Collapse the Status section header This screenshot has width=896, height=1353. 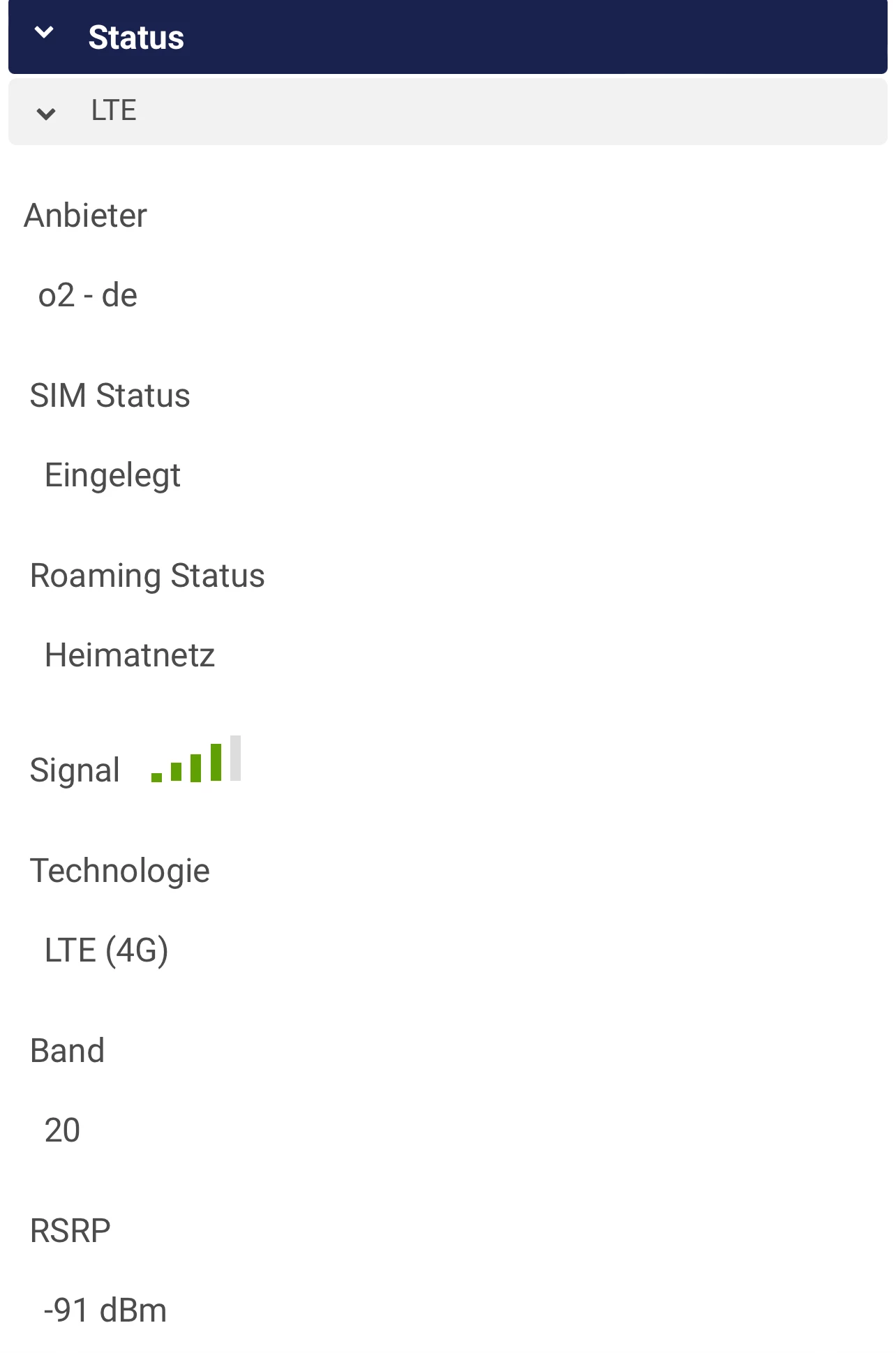pos(44,33)
